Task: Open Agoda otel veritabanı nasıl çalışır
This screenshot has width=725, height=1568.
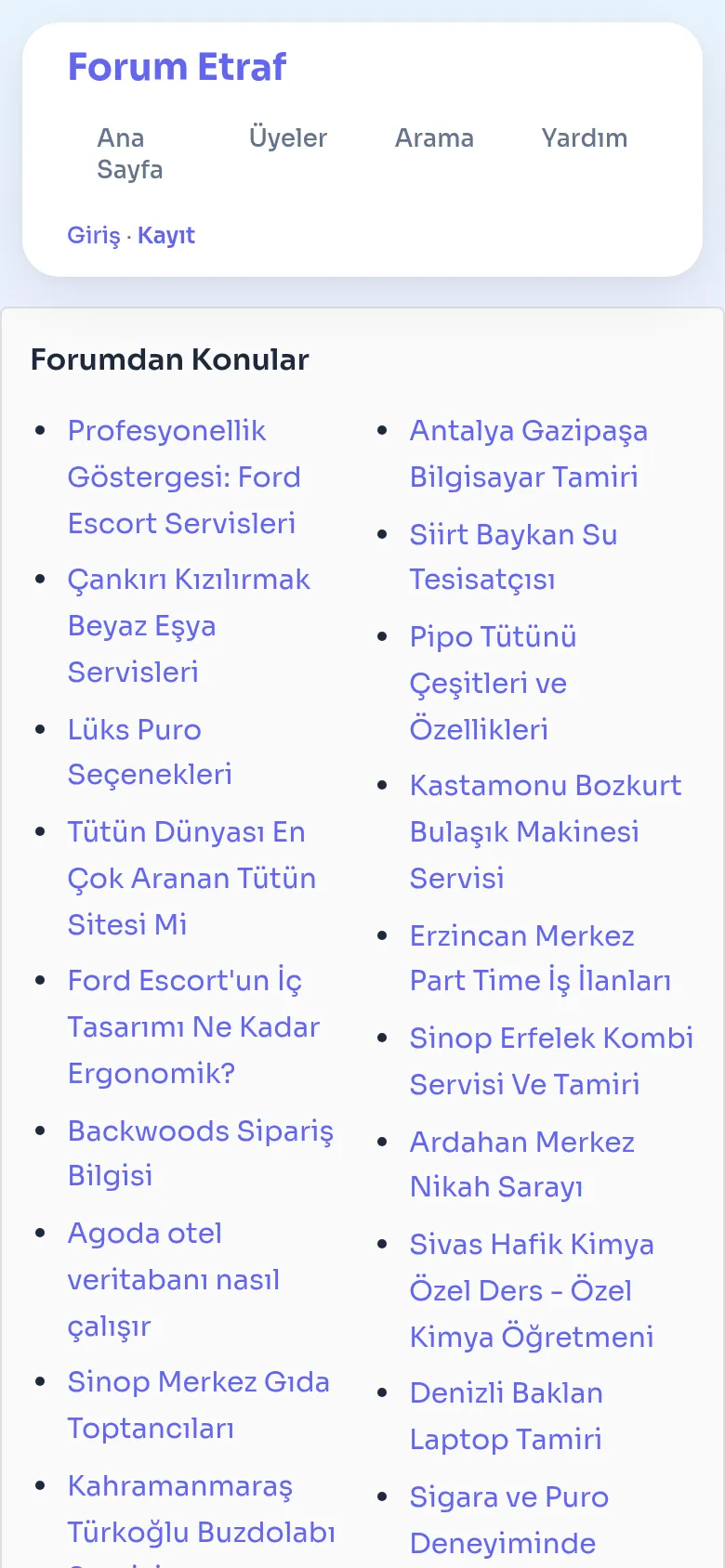Action: click(x=174, y=1280)
